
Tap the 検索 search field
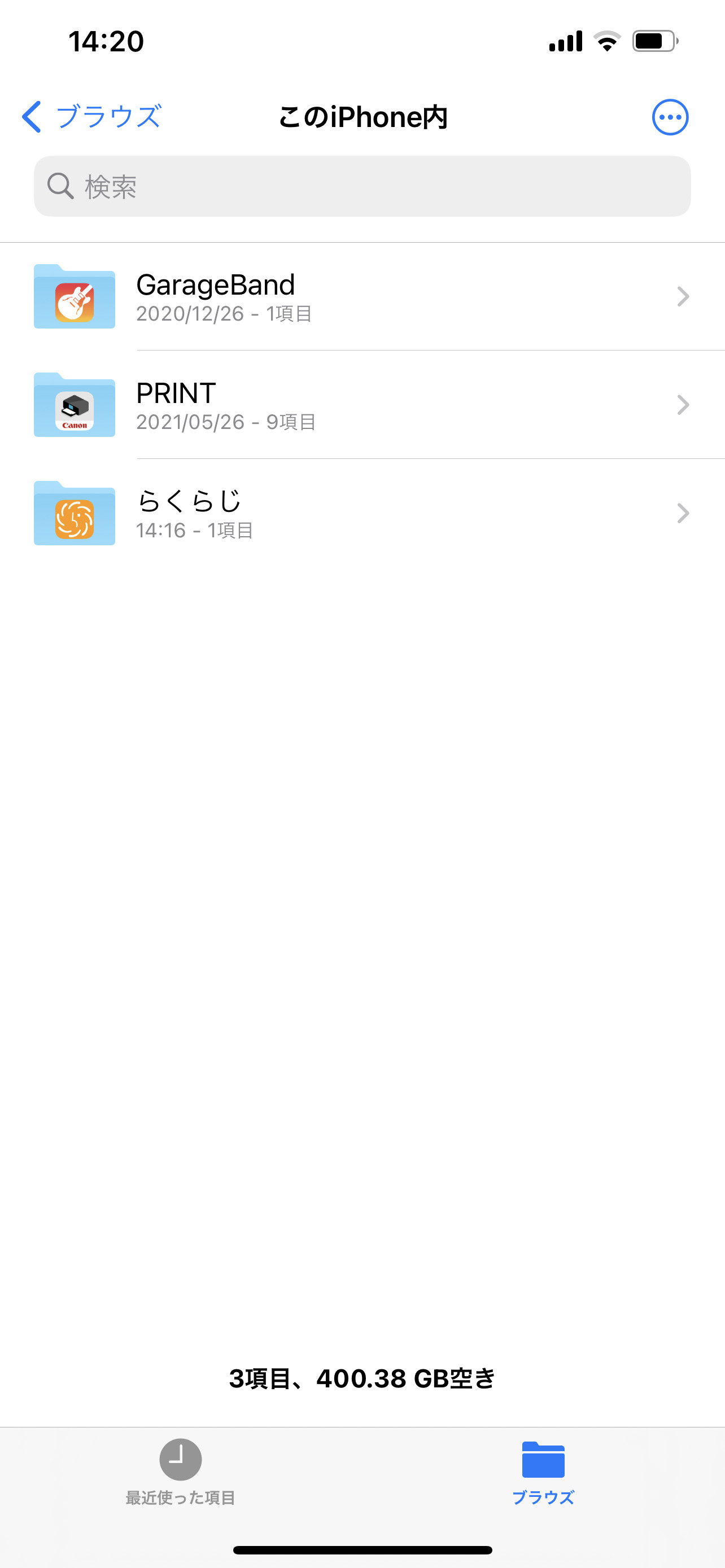tap(362, 186)
